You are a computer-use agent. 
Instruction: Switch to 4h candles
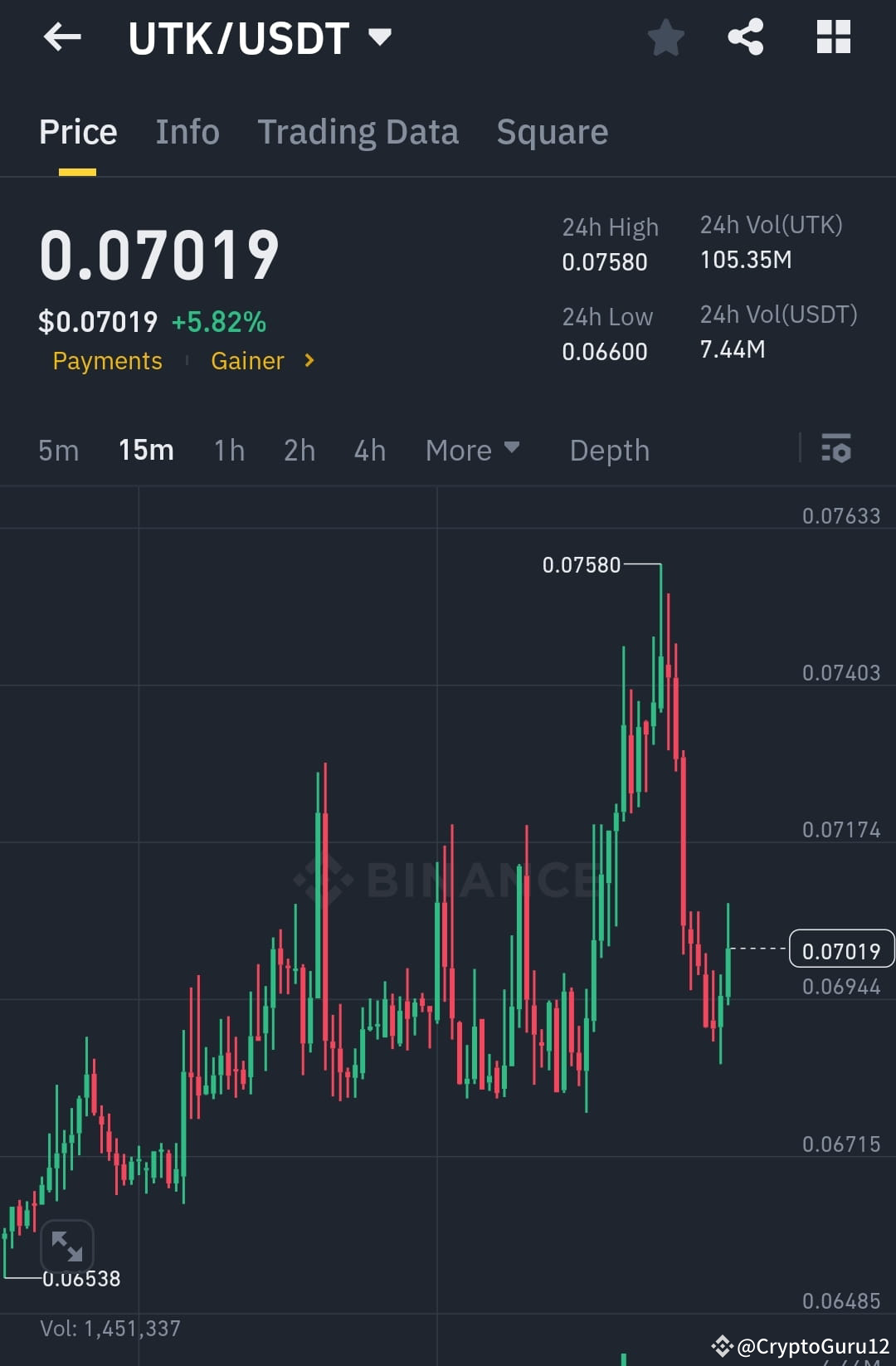[369, 450]
